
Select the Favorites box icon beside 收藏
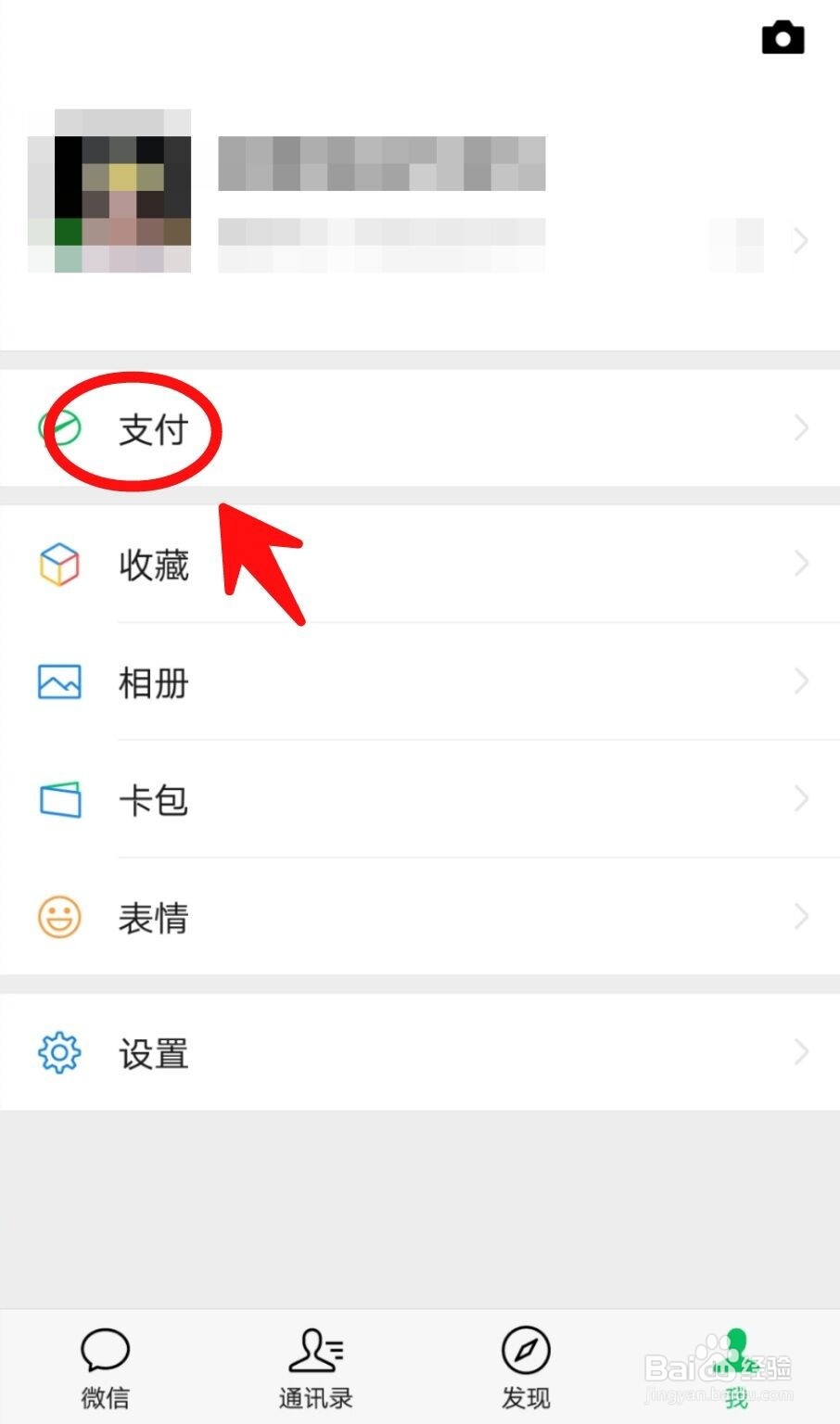click(59, 565)
